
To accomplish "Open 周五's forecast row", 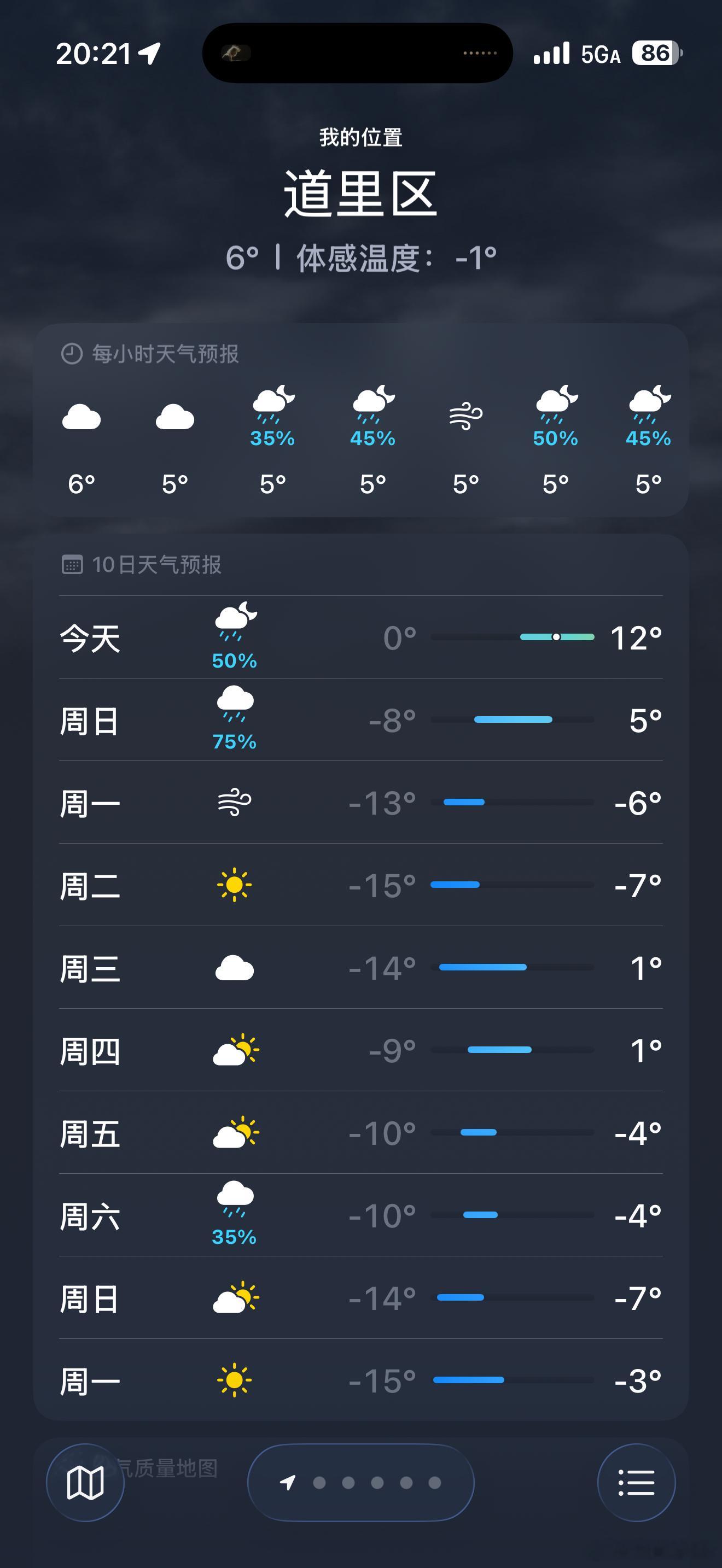I will coord(361,1133).
